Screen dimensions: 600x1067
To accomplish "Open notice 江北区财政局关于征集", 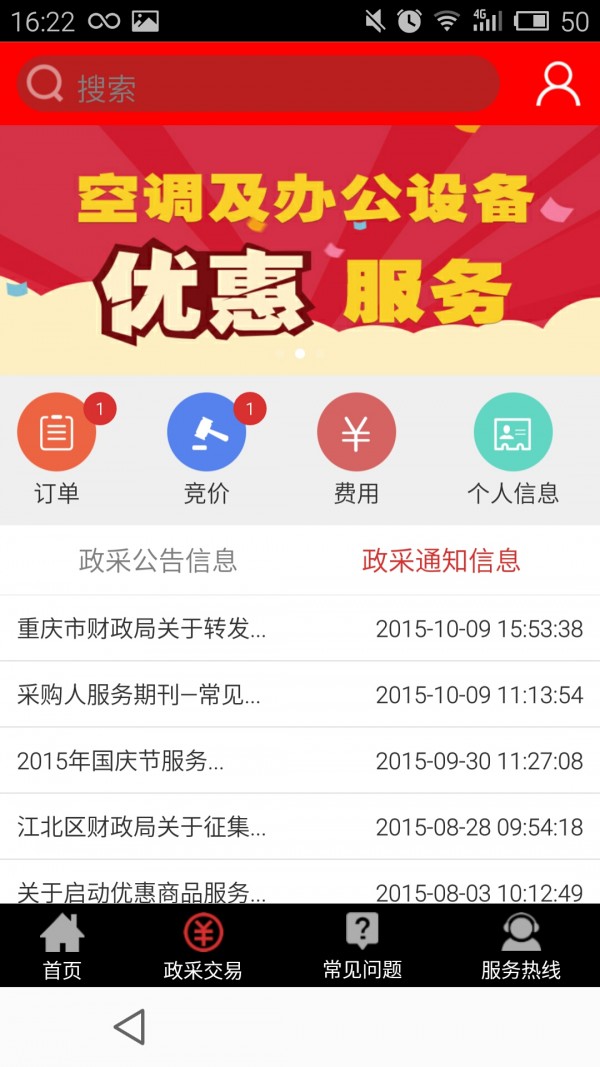I will pos(300,826).
